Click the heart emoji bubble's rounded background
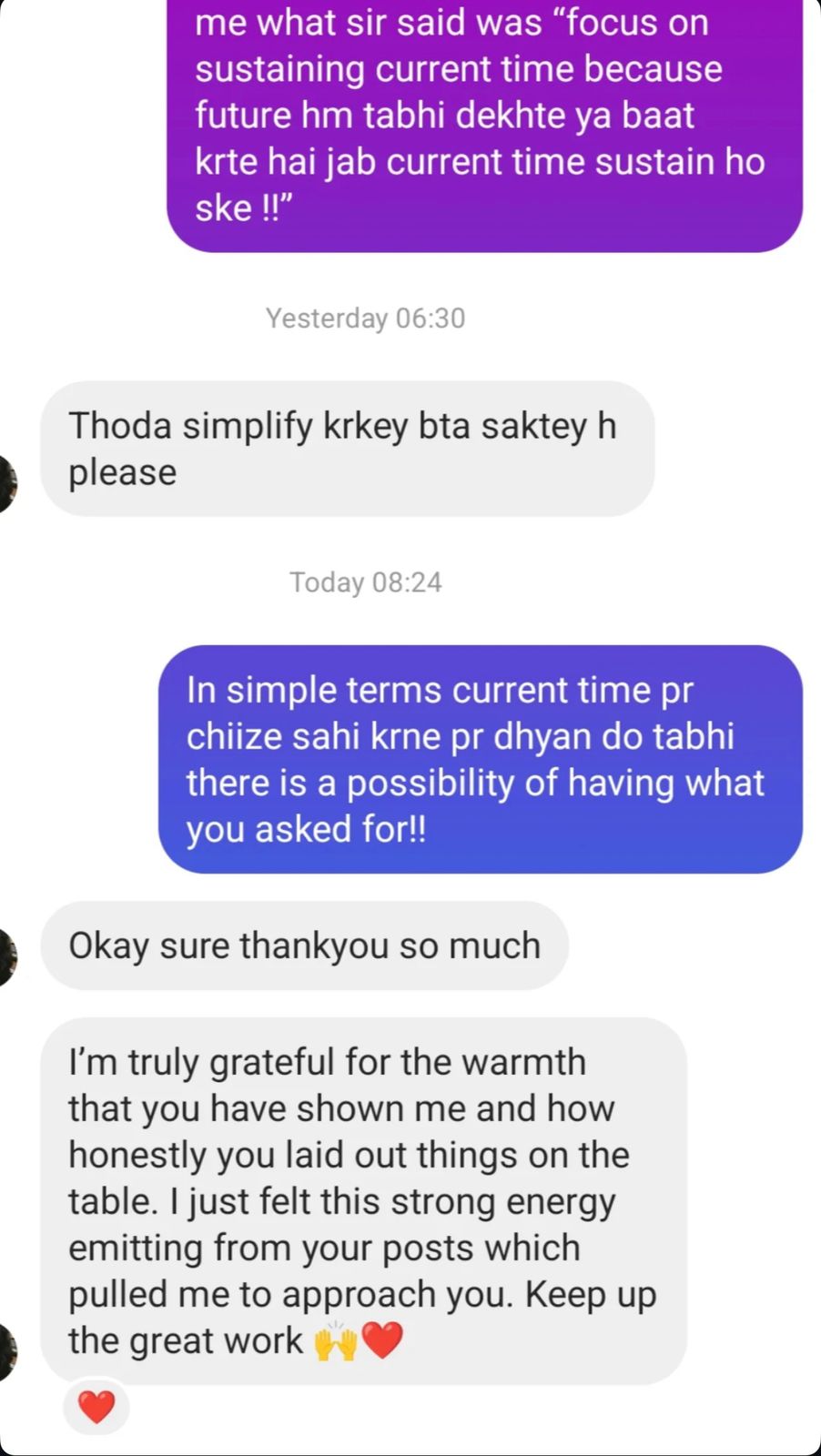Image resolution: width=821 pixels, height=1456 pixels. point(96,1406)
